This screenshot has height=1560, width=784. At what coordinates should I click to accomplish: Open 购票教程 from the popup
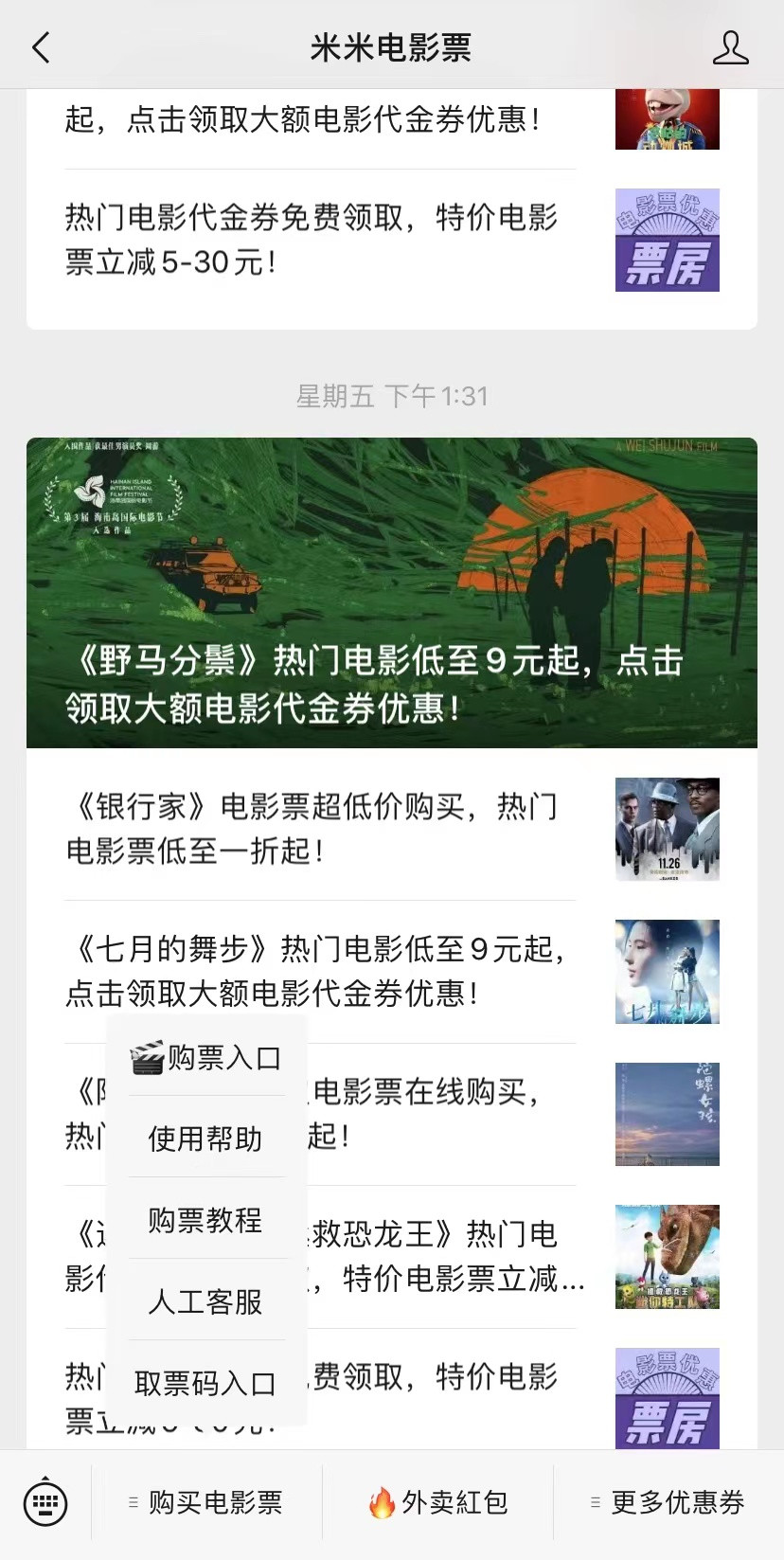click(205, 1220)
